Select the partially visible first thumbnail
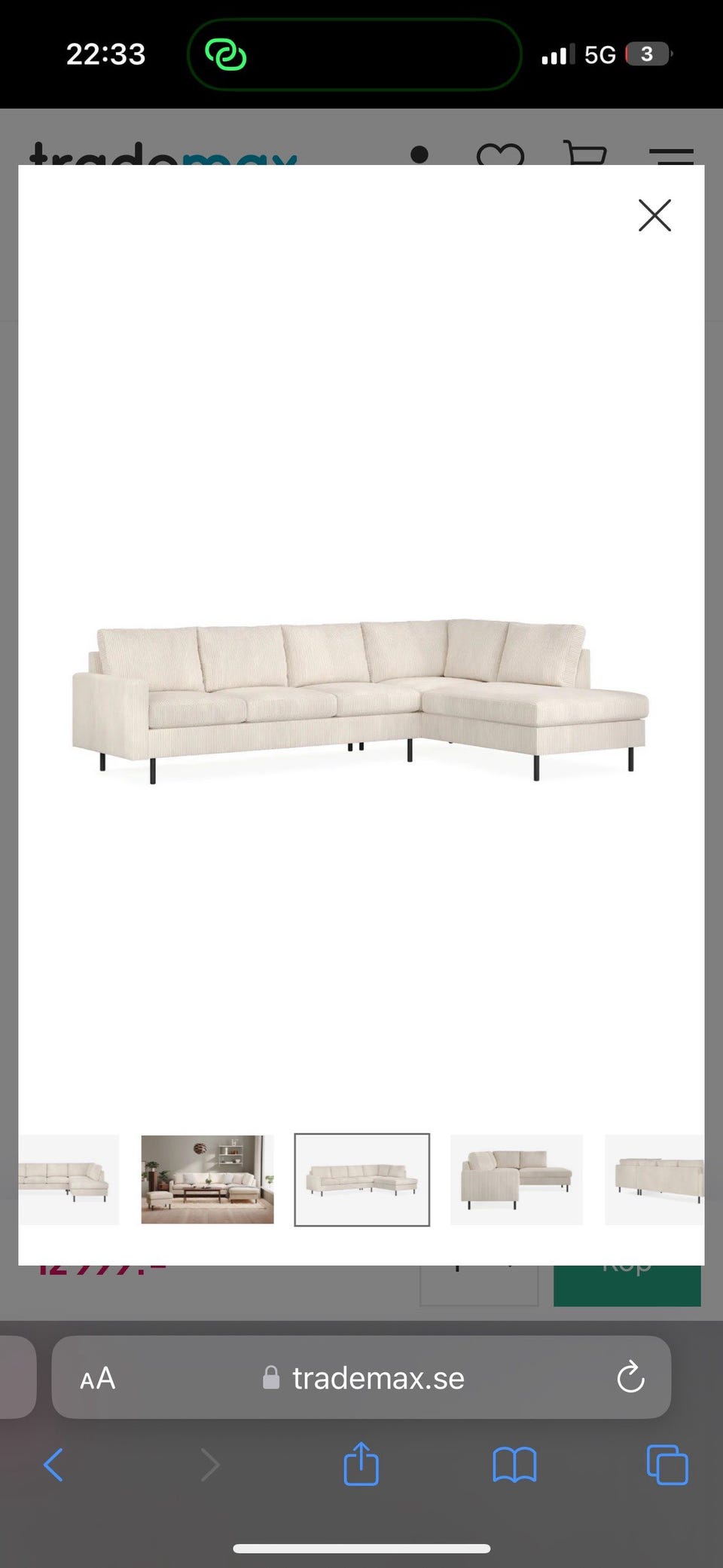This screenshot has height=1568, width=723. 69,1179
